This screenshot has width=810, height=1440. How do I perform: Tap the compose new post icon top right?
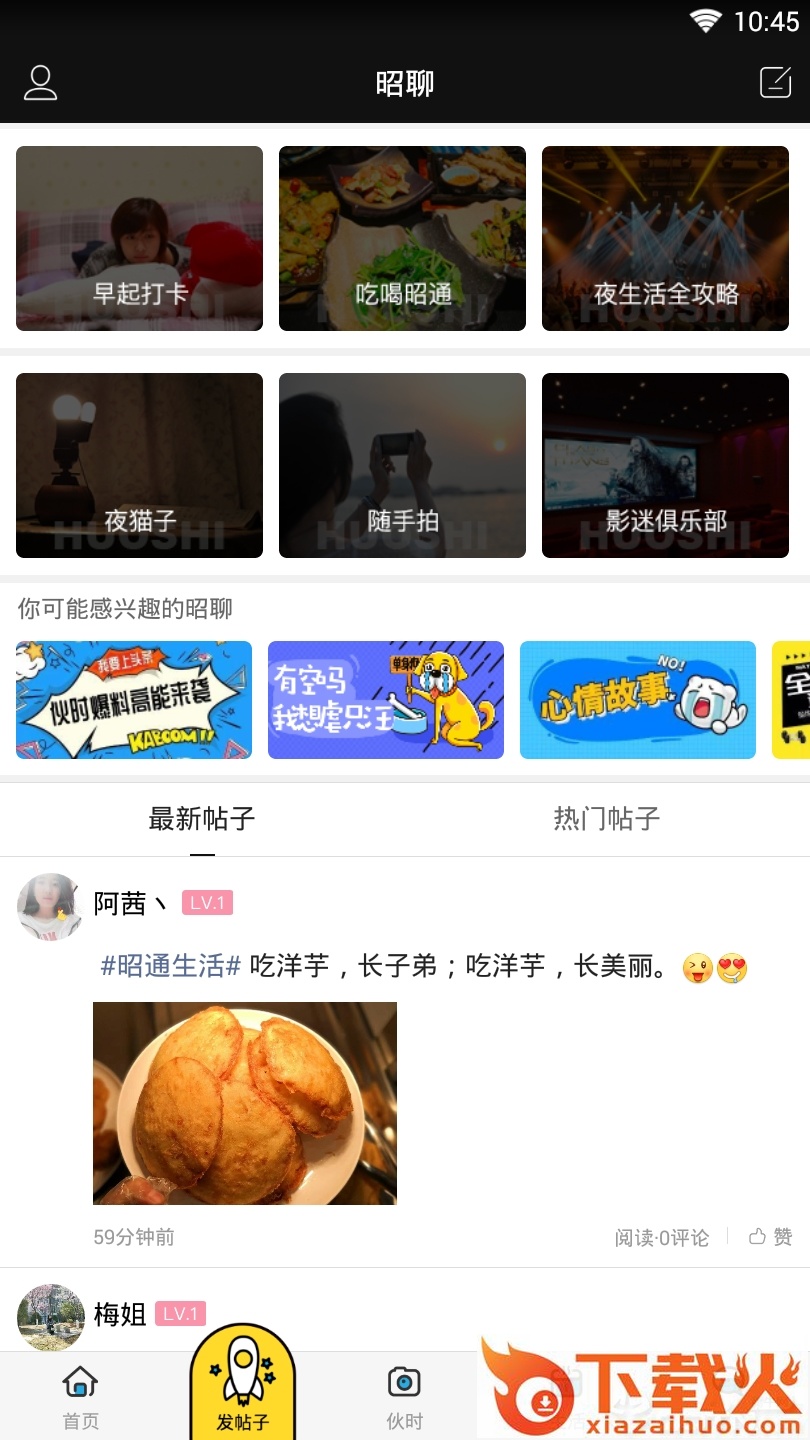tap(776, 84)
